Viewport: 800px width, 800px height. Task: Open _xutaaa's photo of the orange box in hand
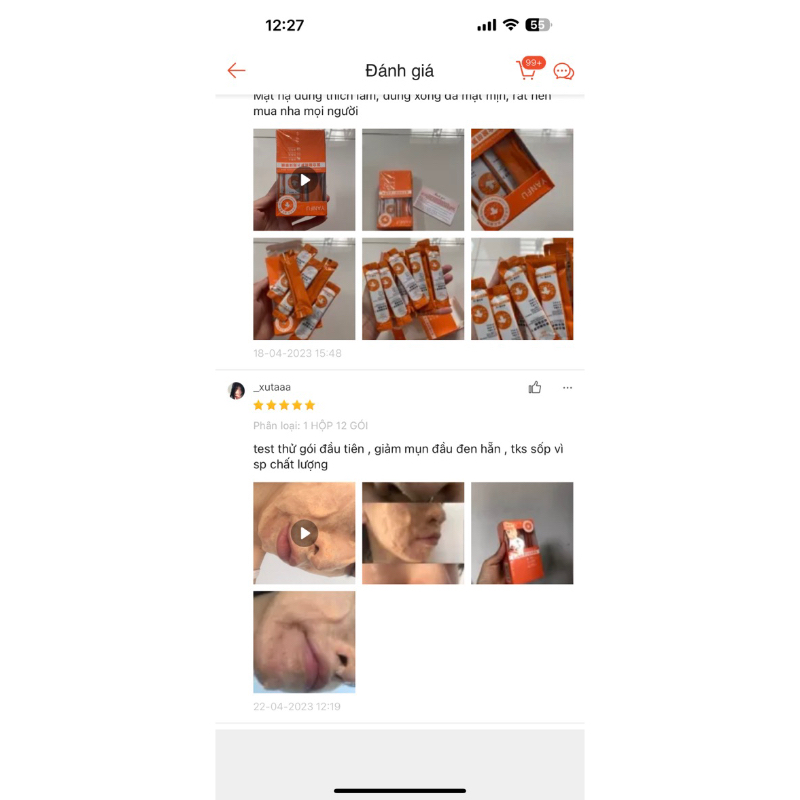pyautogui.click(x=522, y=533)
